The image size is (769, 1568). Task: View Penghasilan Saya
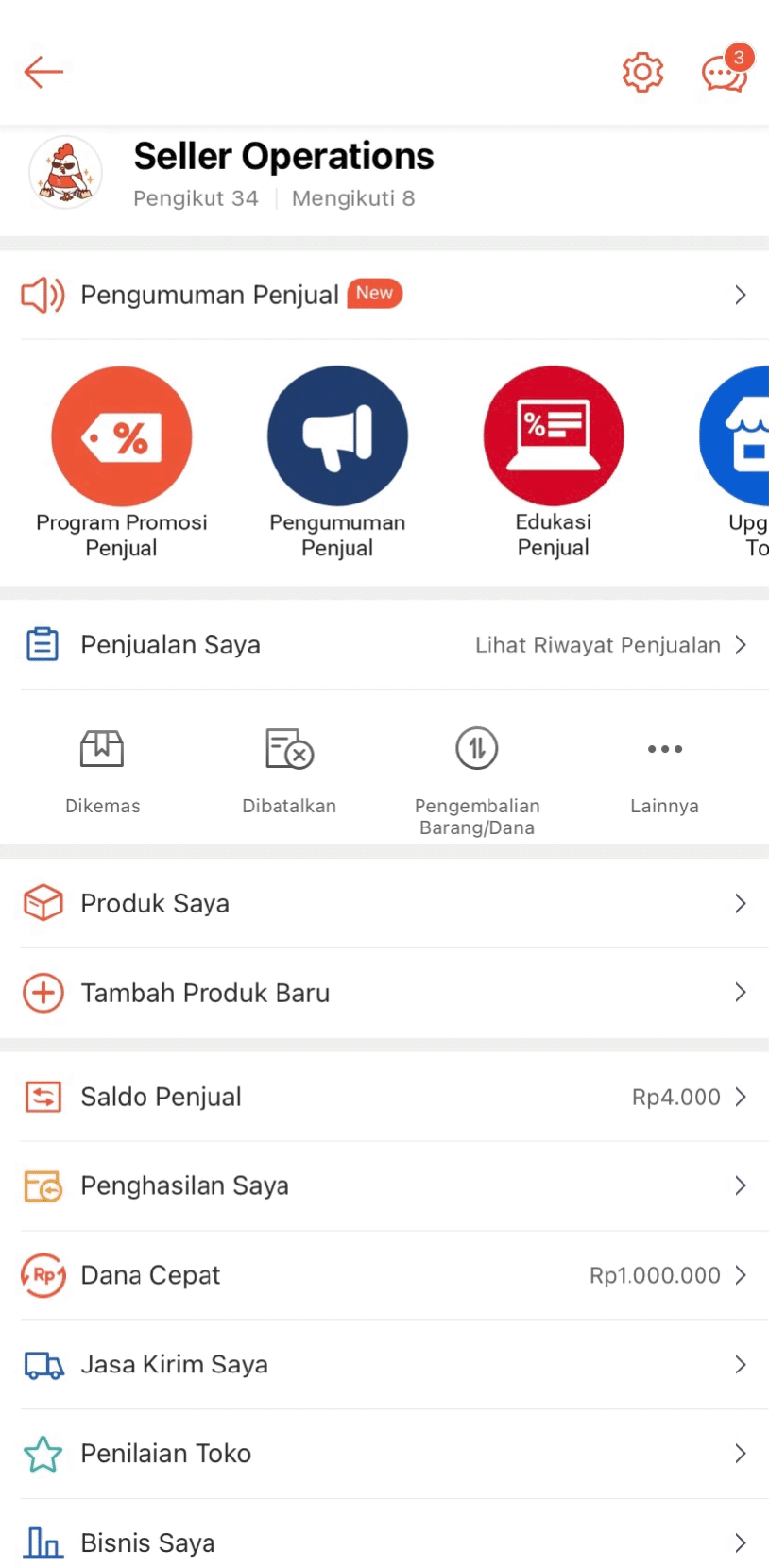pos(384,1185)
